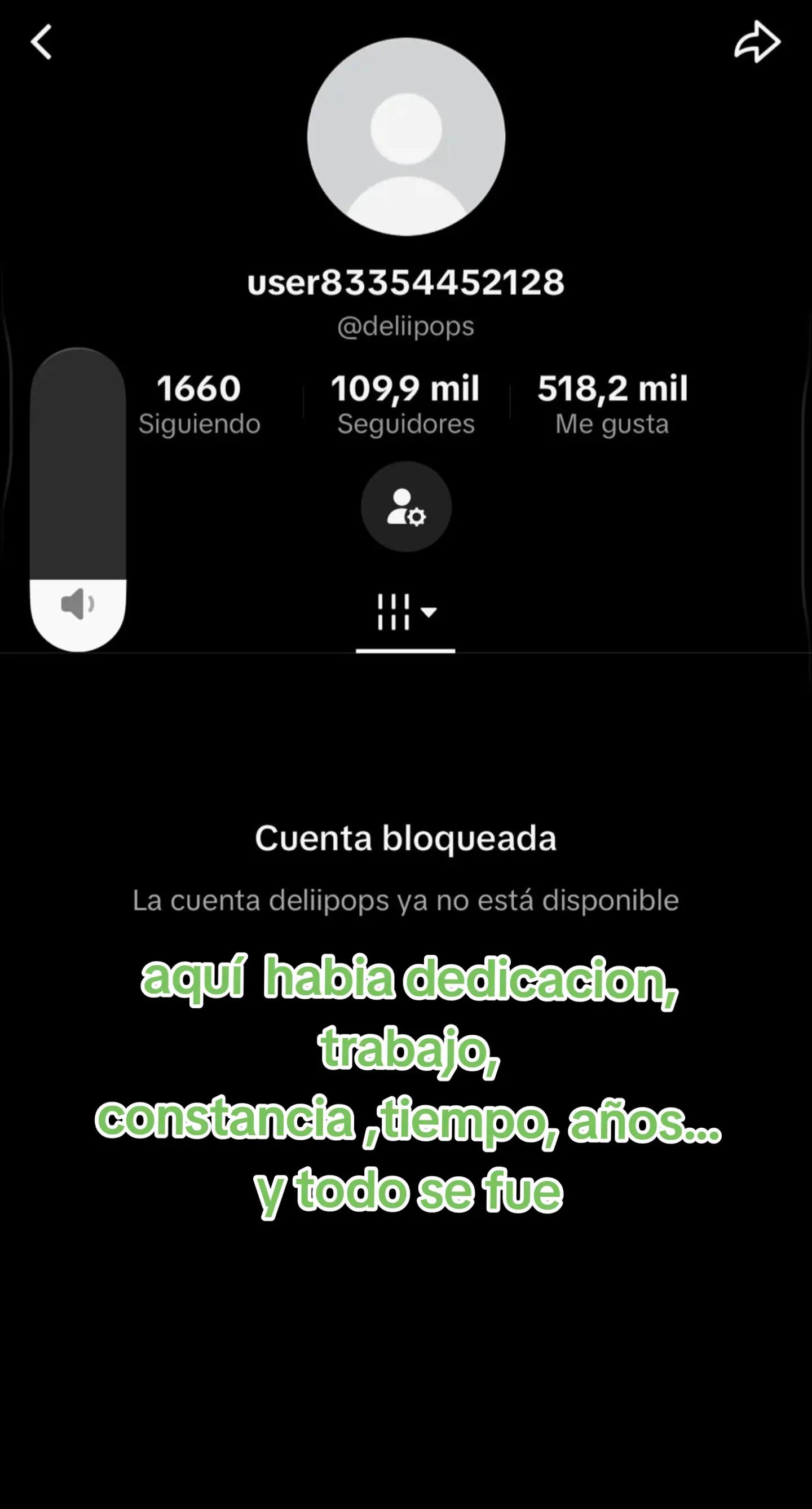Open the 109,9 mil Seguidores list
The height and width of the screenshot is (1509, 812).
pos(405,404)
